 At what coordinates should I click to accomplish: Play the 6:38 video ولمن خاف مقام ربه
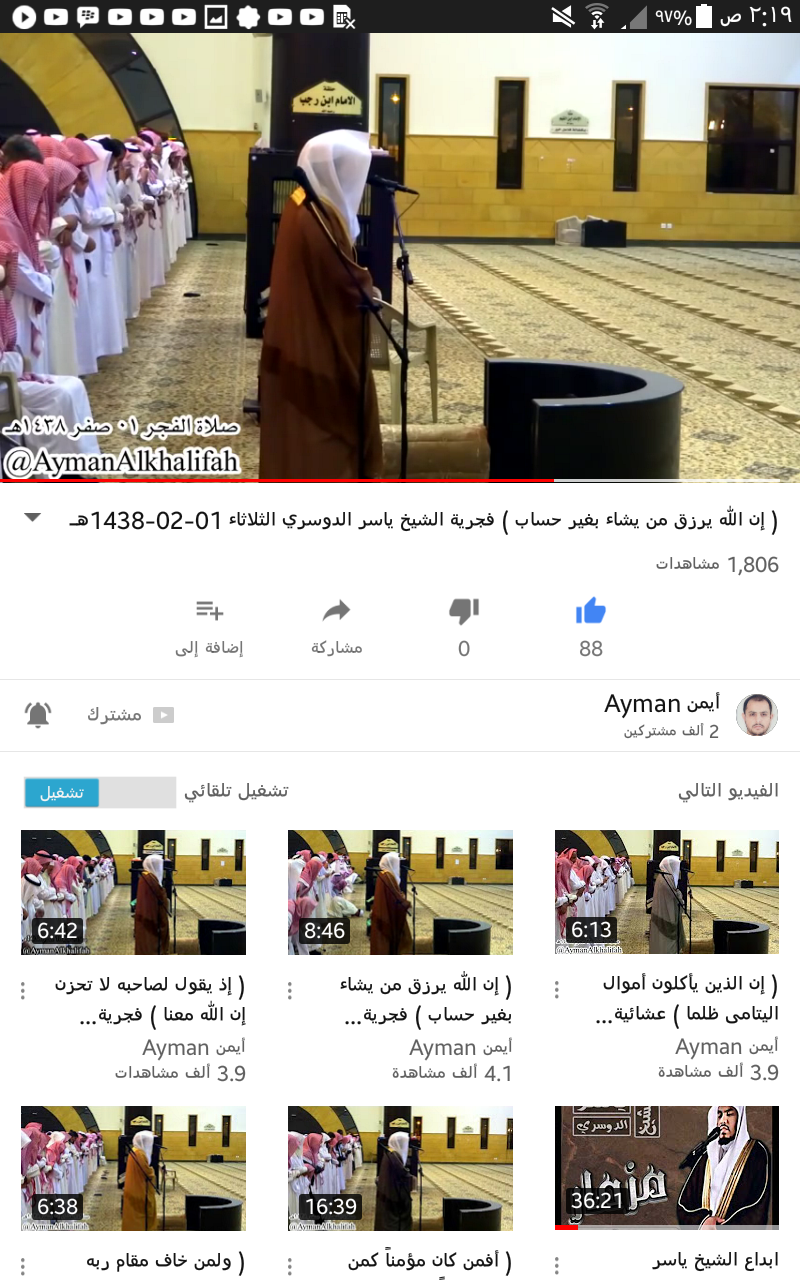click(x=133, y=1168)
